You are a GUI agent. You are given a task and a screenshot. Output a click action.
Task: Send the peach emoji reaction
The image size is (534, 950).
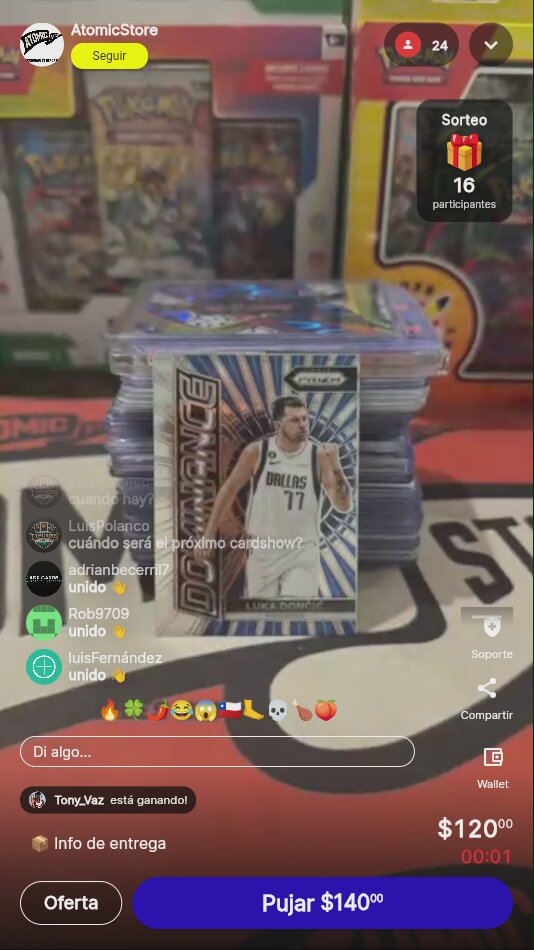pyautogui.click(x=325, y=710)
